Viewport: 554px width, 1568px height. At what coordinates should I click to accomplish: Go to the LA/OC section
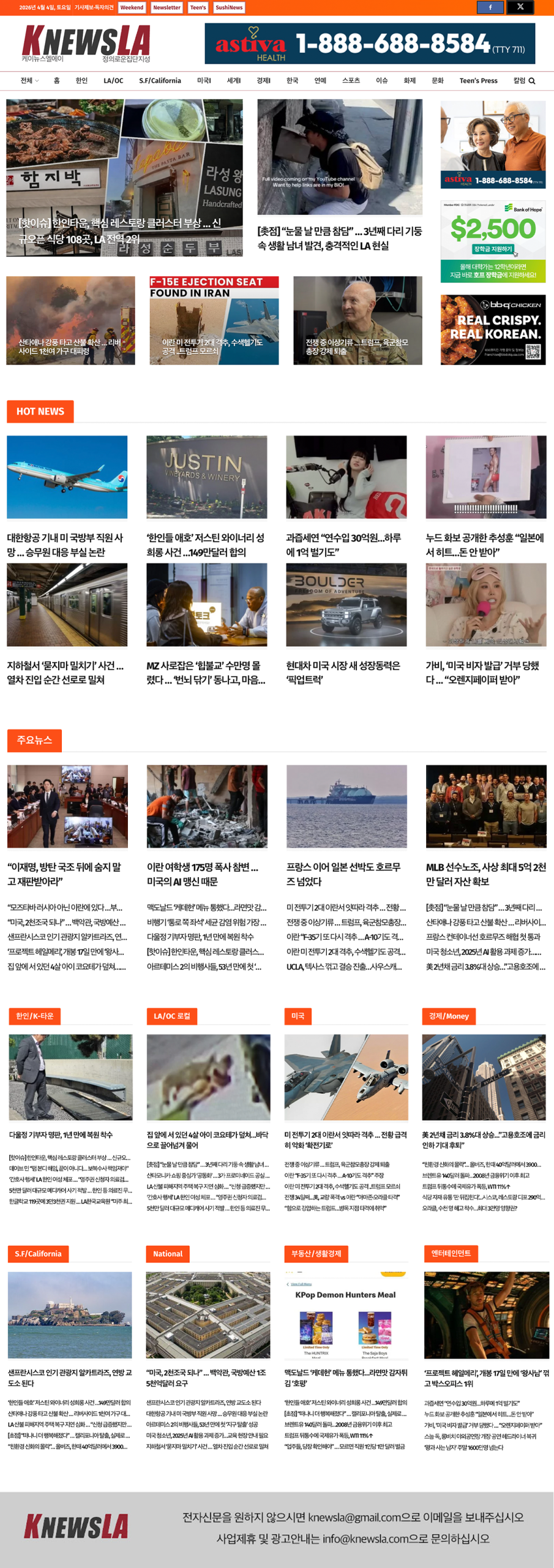pos(113,81)
